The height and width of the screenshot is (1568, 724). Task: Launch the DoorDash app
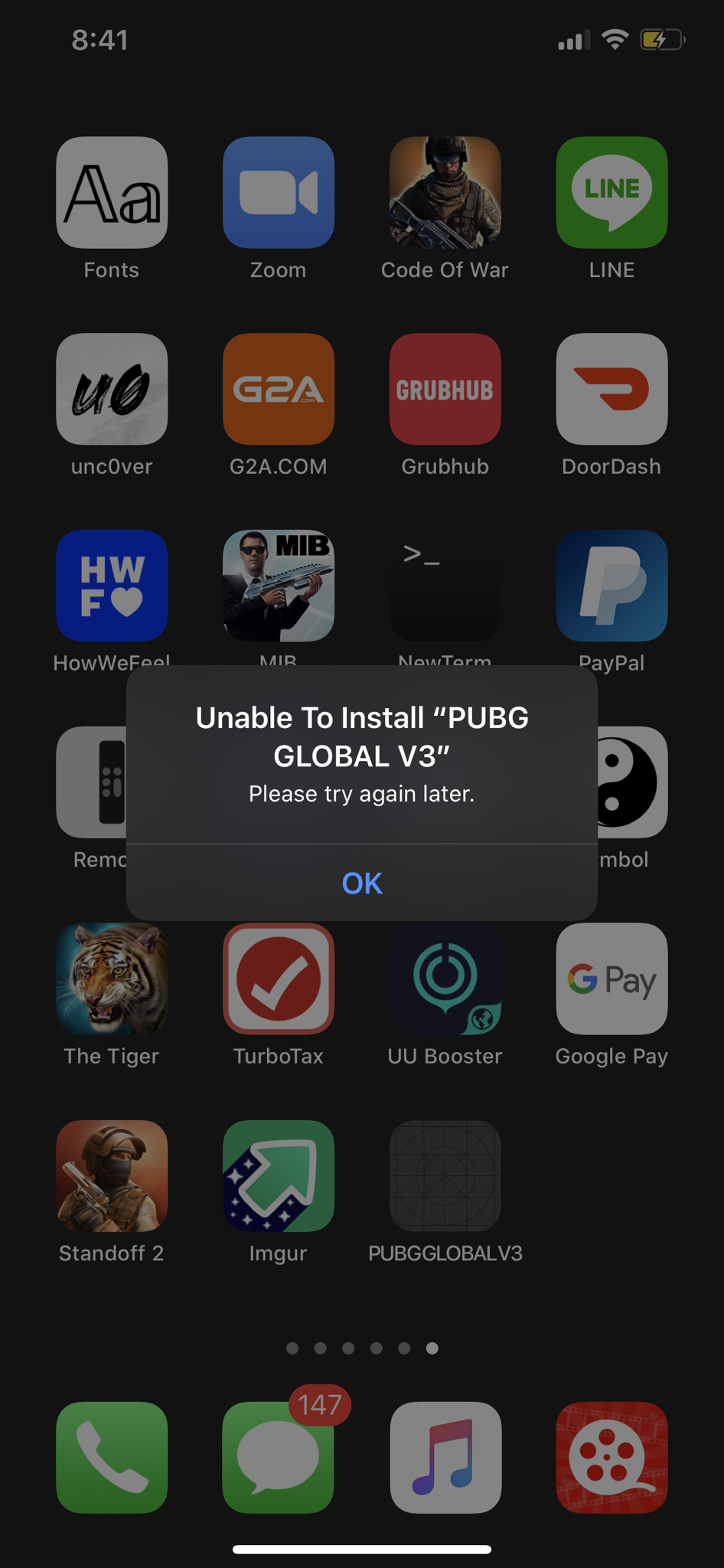[x=611, y=389]
